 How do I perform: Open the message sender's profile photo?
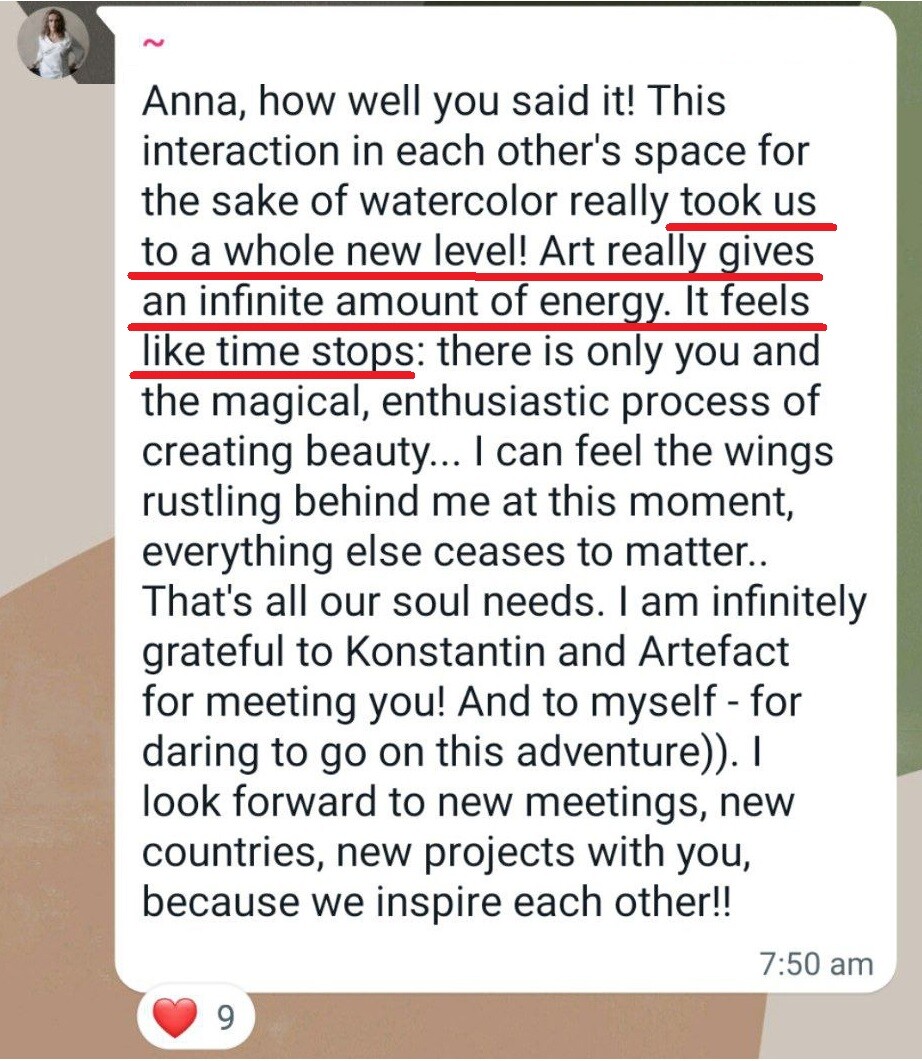[54, 46]
